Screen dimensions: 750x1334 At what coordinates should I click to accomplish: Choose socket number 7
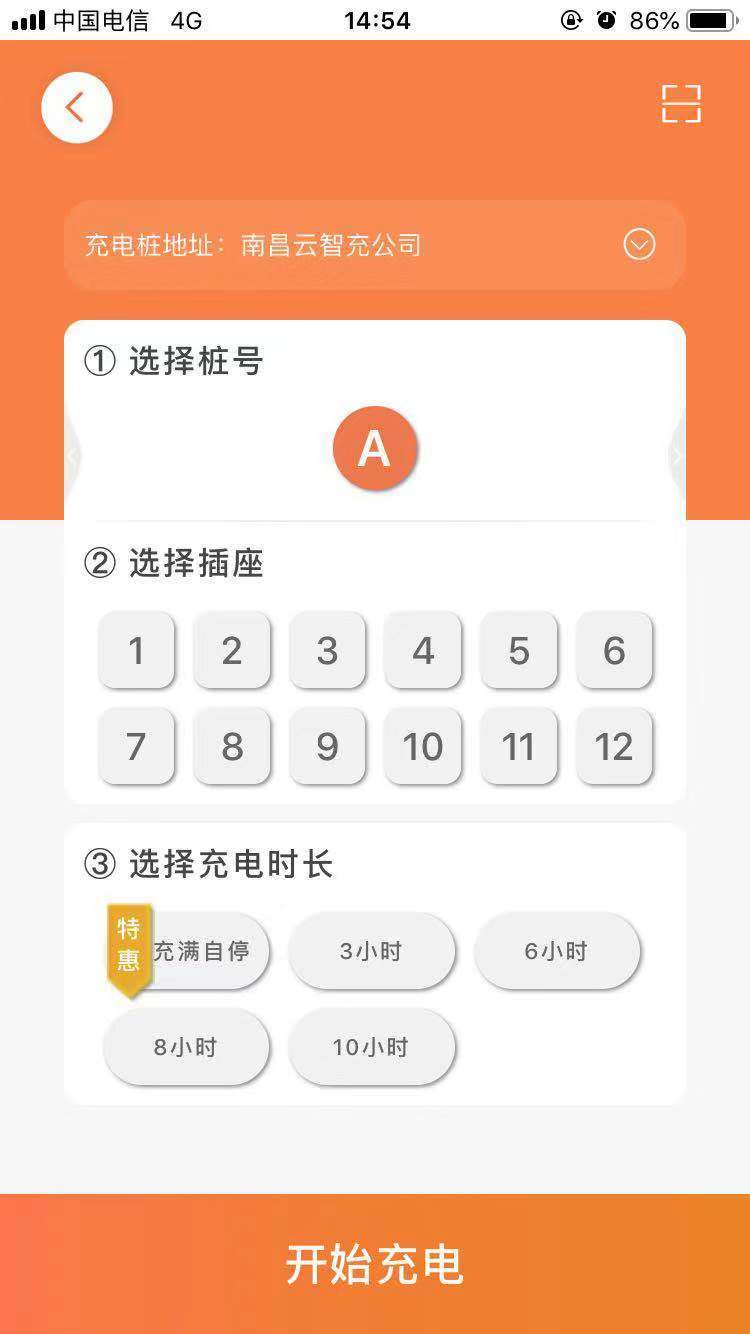click(136, 746)
